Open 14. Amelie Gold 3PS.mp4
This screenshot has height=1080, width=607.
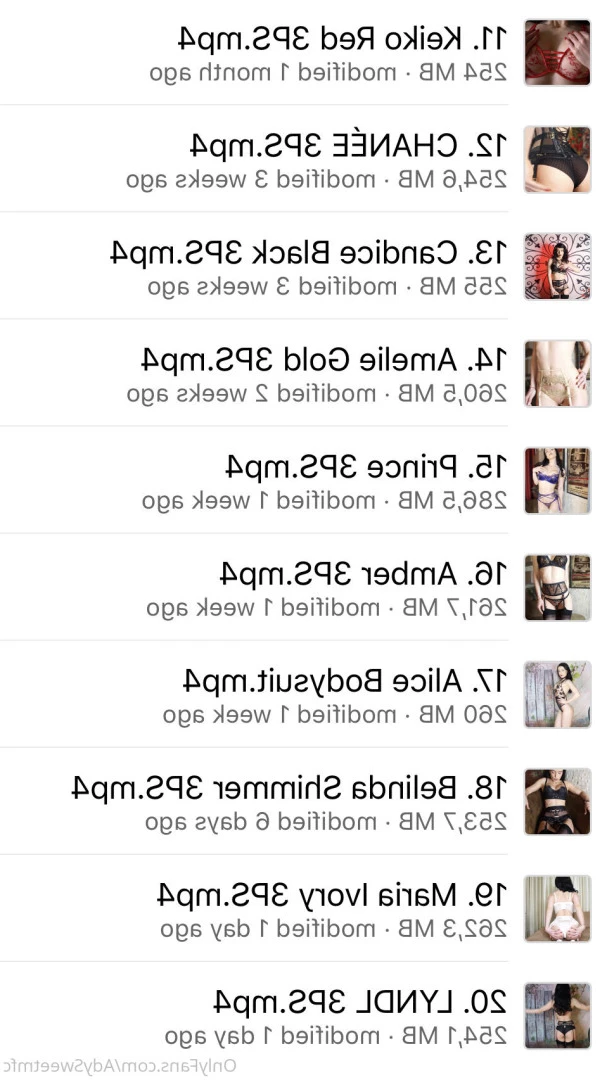(x=303, y=373)
